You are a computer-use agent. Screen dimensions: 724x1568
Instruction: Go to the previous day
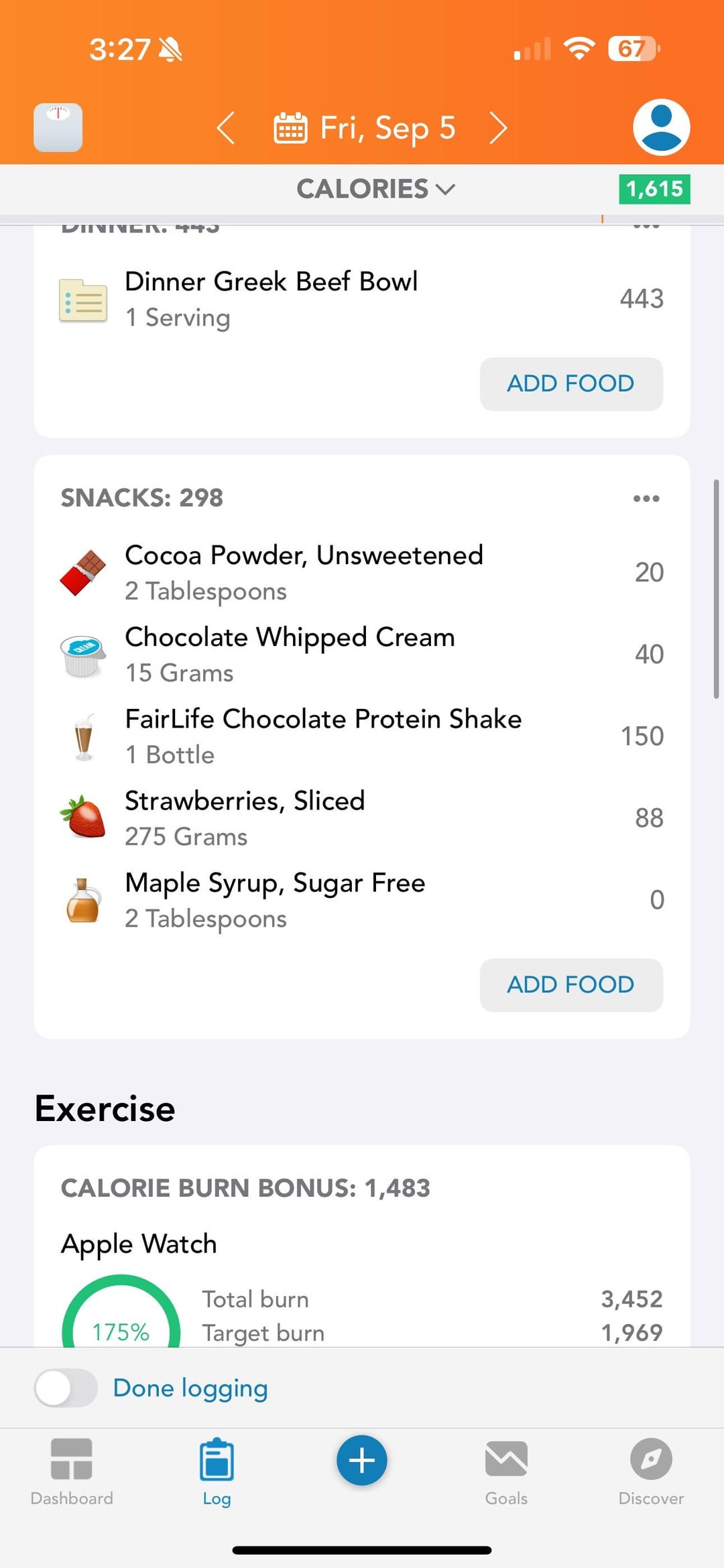pos(226,128)
